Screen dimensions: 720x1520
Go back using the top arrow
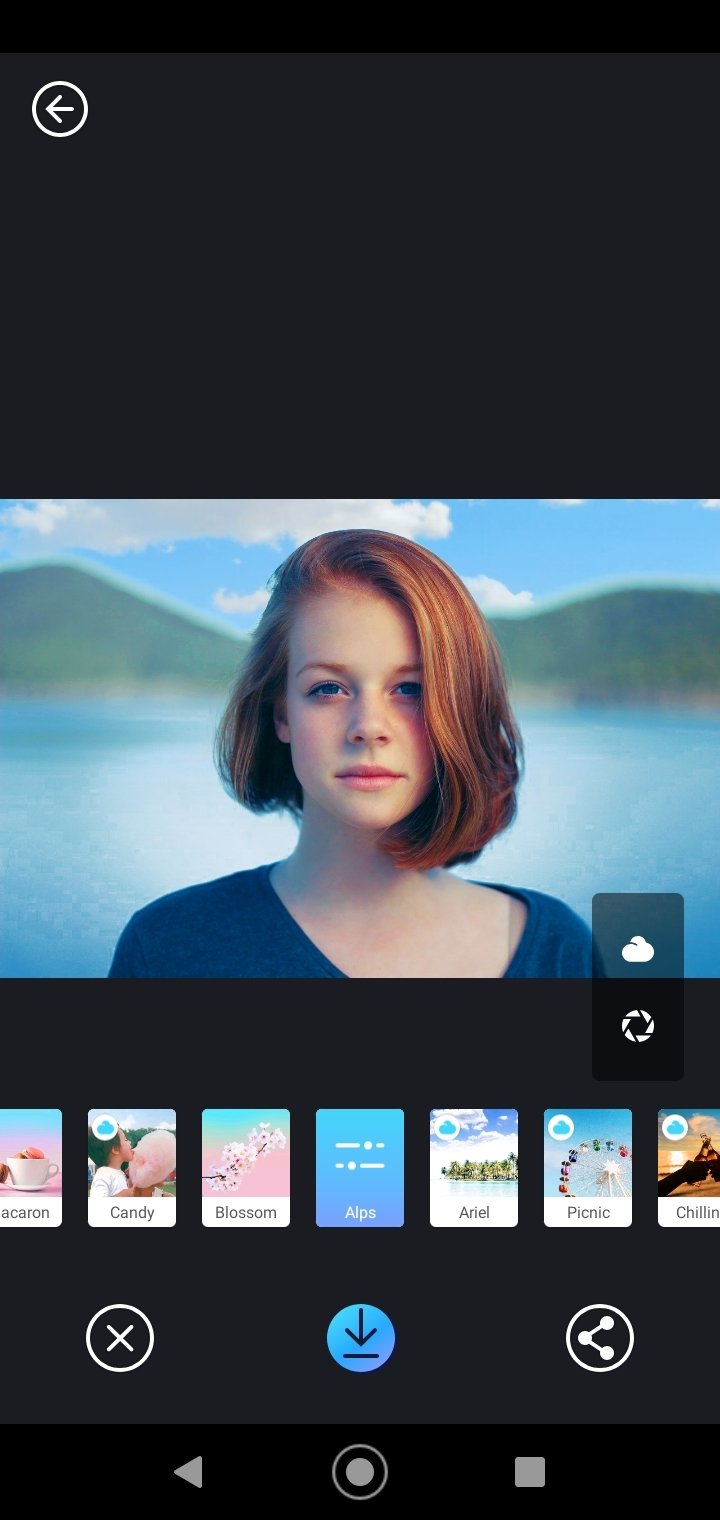point(60,109)
